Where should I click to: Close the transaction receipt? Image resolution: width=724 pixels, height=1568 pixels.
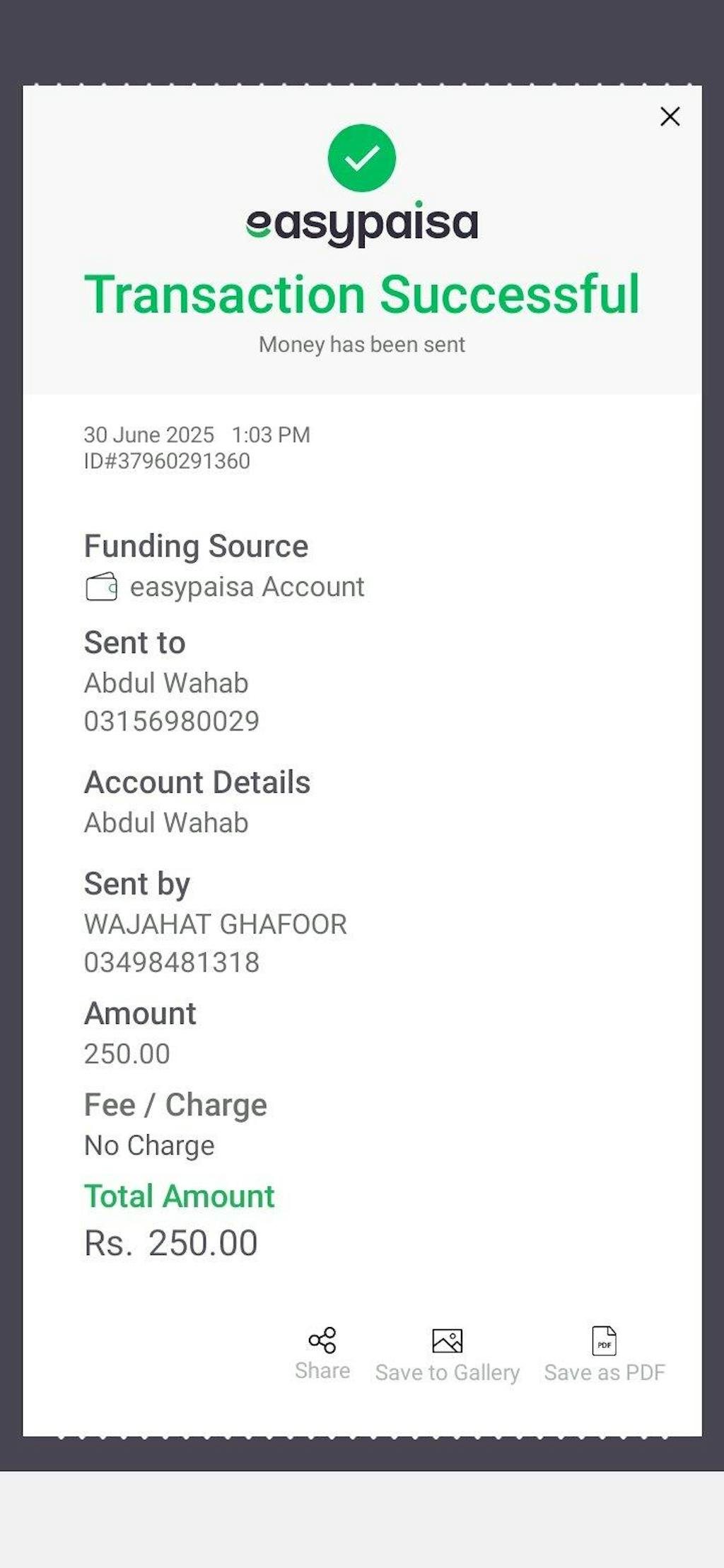pos(670,117)
